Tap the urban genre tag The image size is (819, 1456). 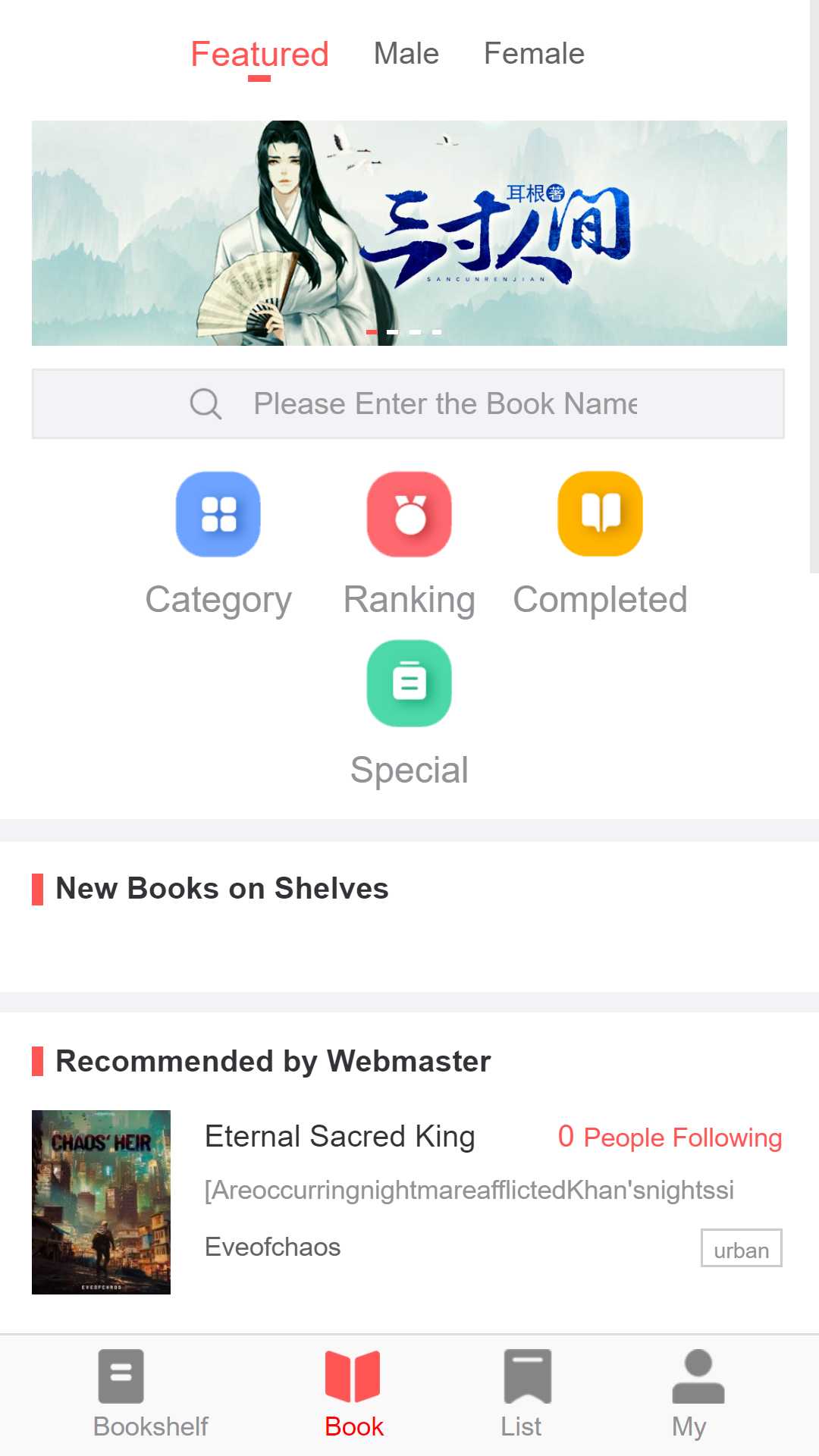pyautogui.click(x=741, y=1248)
